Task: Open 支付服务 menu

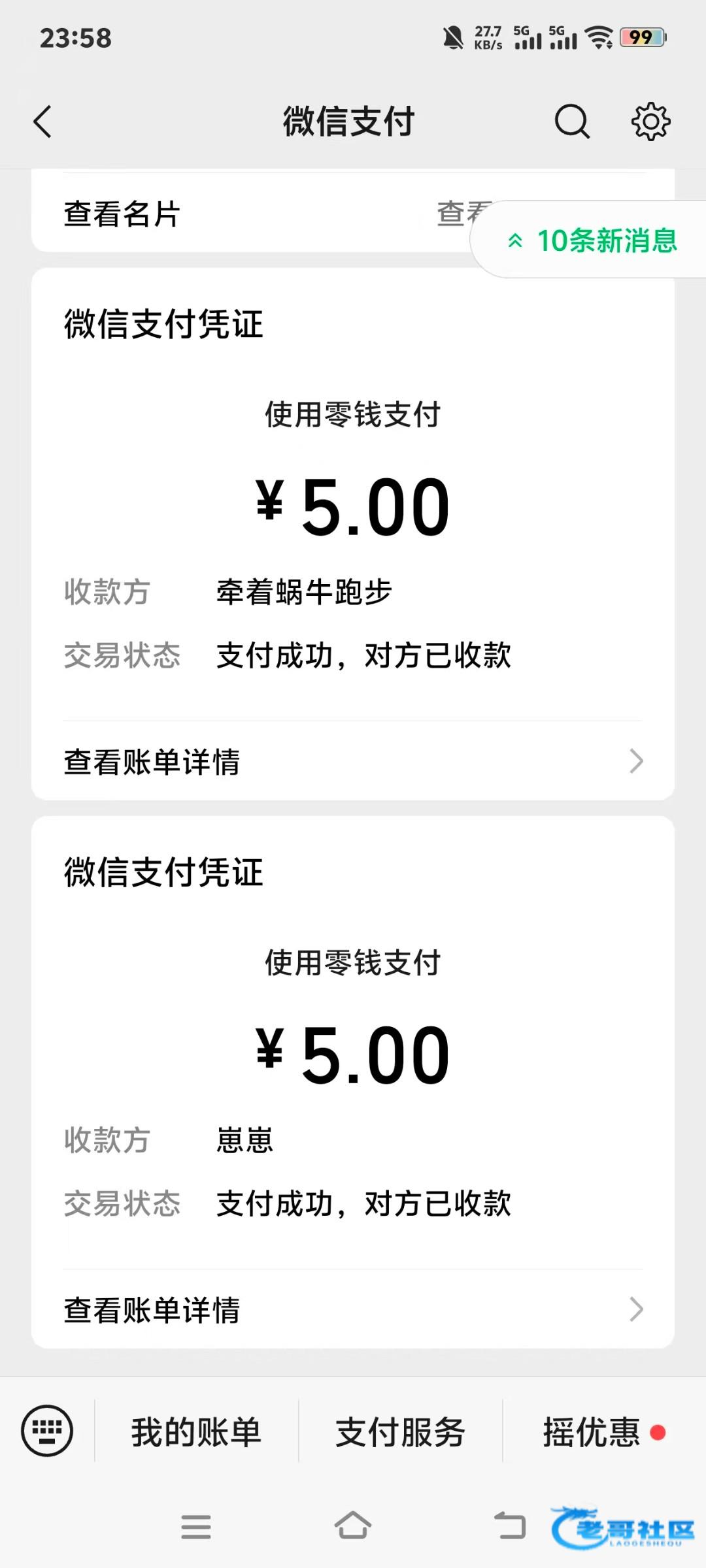Action: 400,1432
